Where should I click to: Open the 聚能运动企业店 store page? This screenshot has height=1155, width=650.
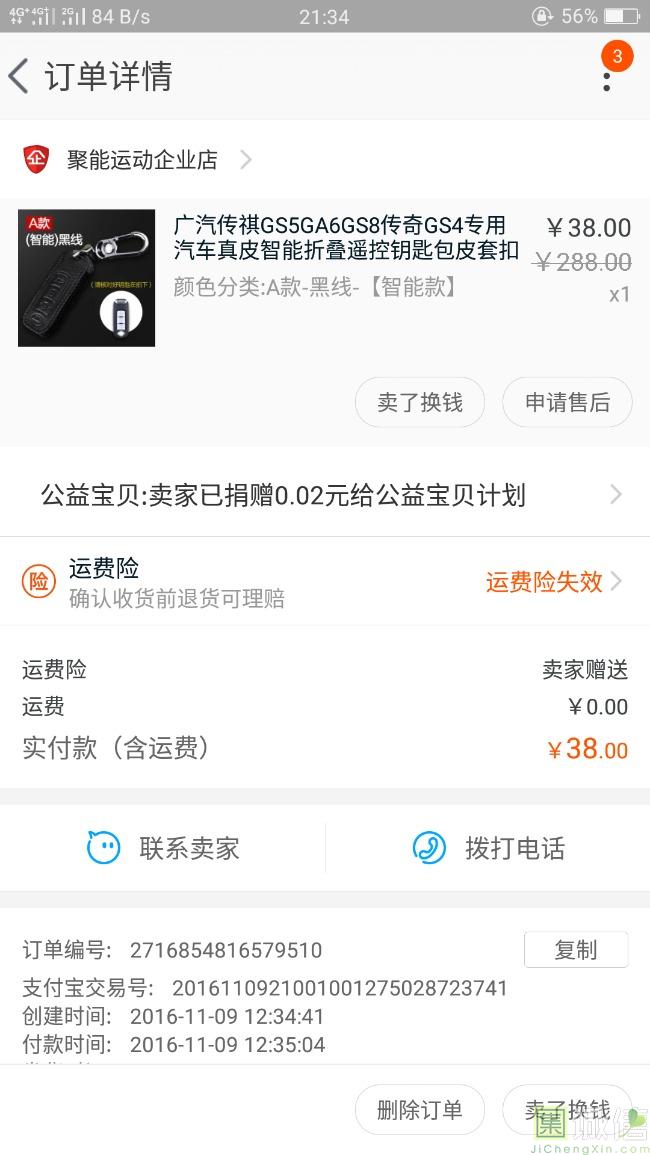click(x=140, y=160)
